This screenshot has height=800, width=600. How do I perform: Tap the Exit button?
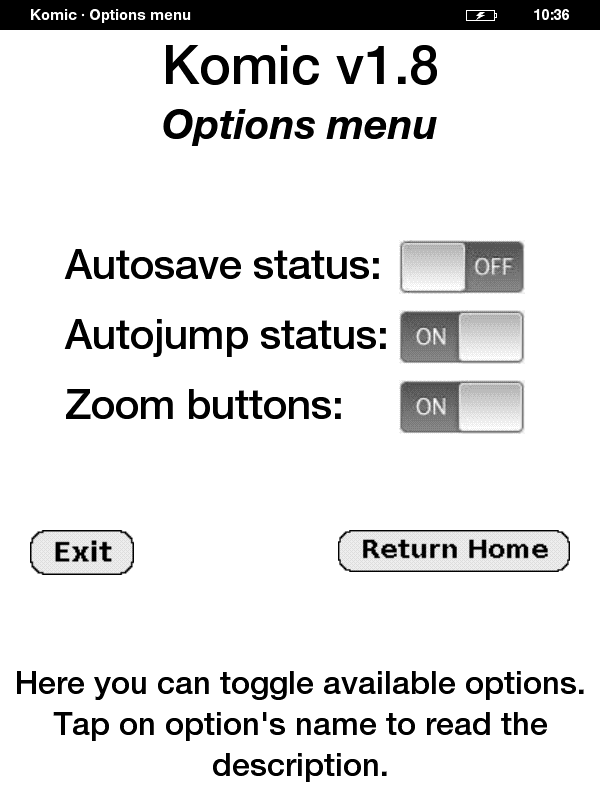tap(82, 552)
